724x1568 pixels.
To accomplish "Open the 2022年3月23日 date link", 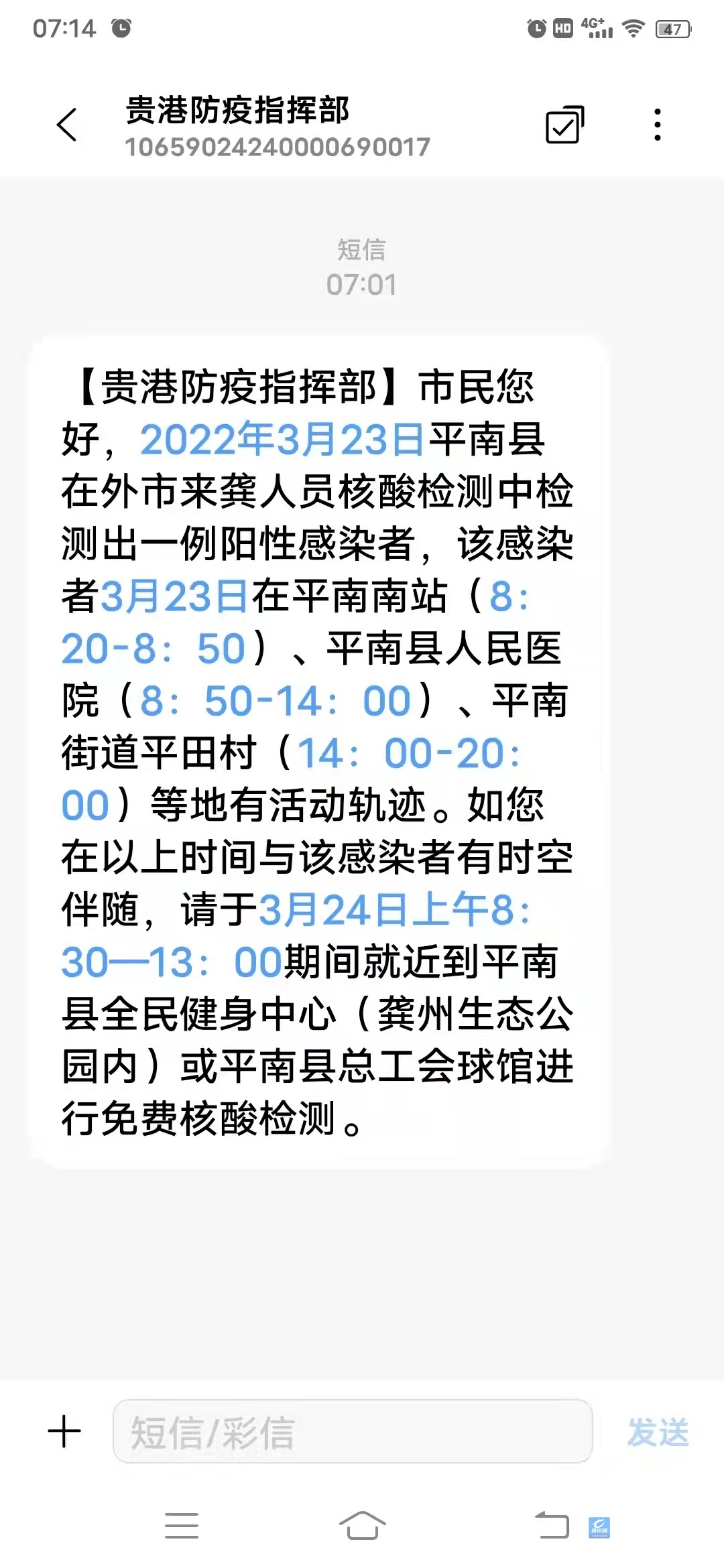I will [x=282, y=440].
